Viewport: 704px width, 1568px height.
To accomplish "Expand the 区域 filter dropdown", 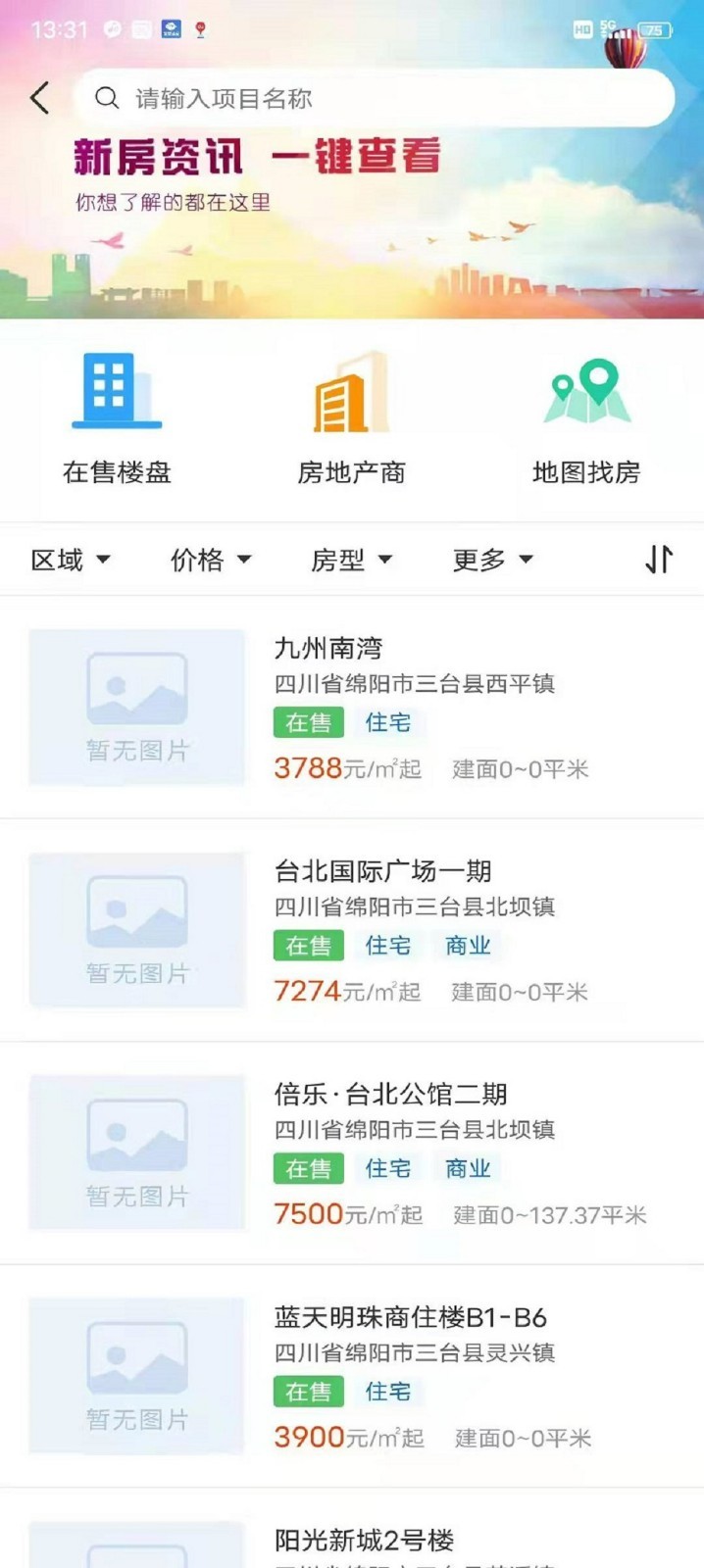I will point(70,560).
